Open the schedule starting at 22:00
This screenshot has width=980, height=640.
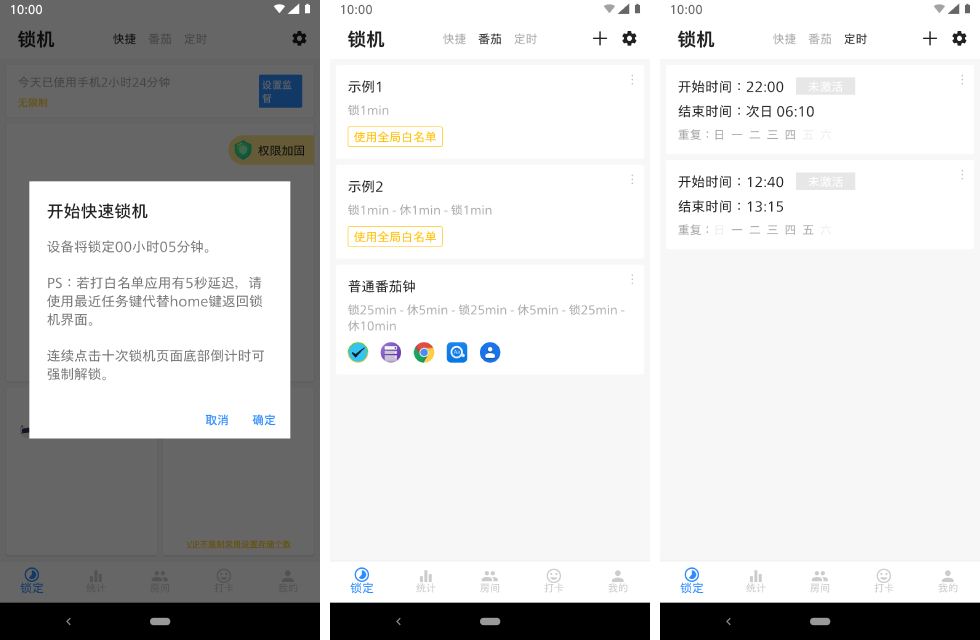pos(819,110)
